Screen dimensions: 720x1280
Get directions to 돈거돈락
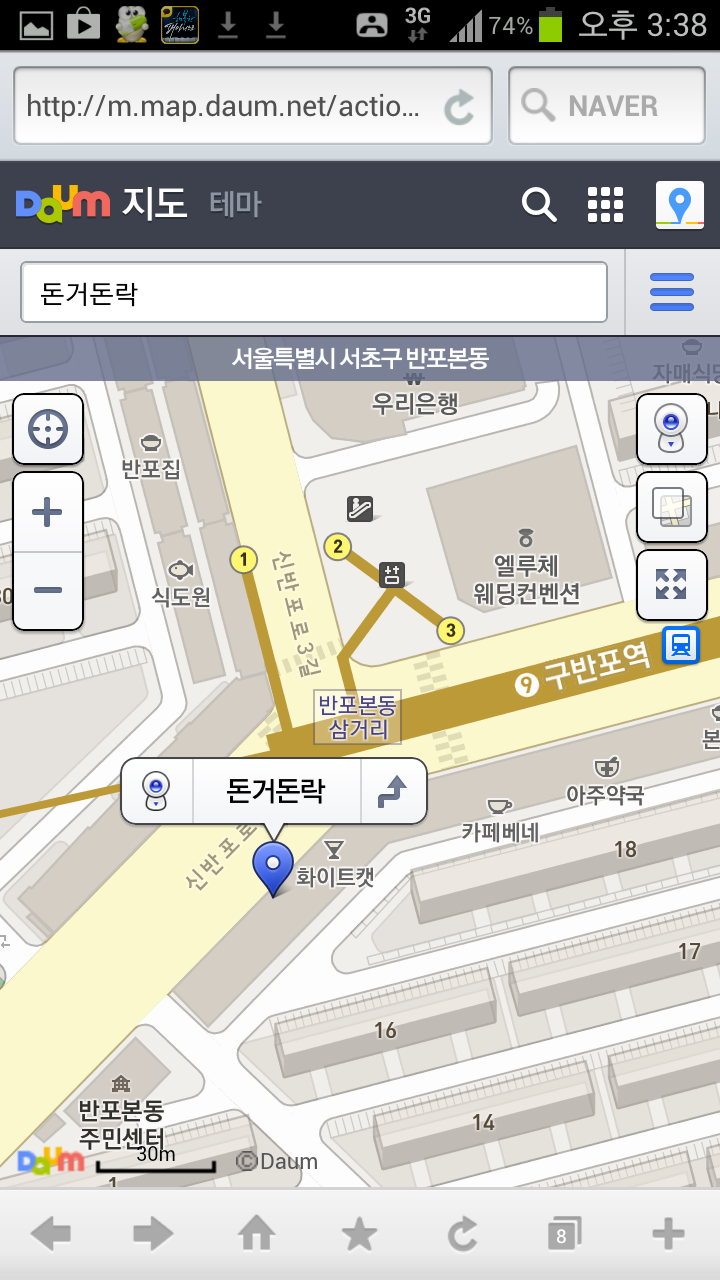click(x=392, y=791)
